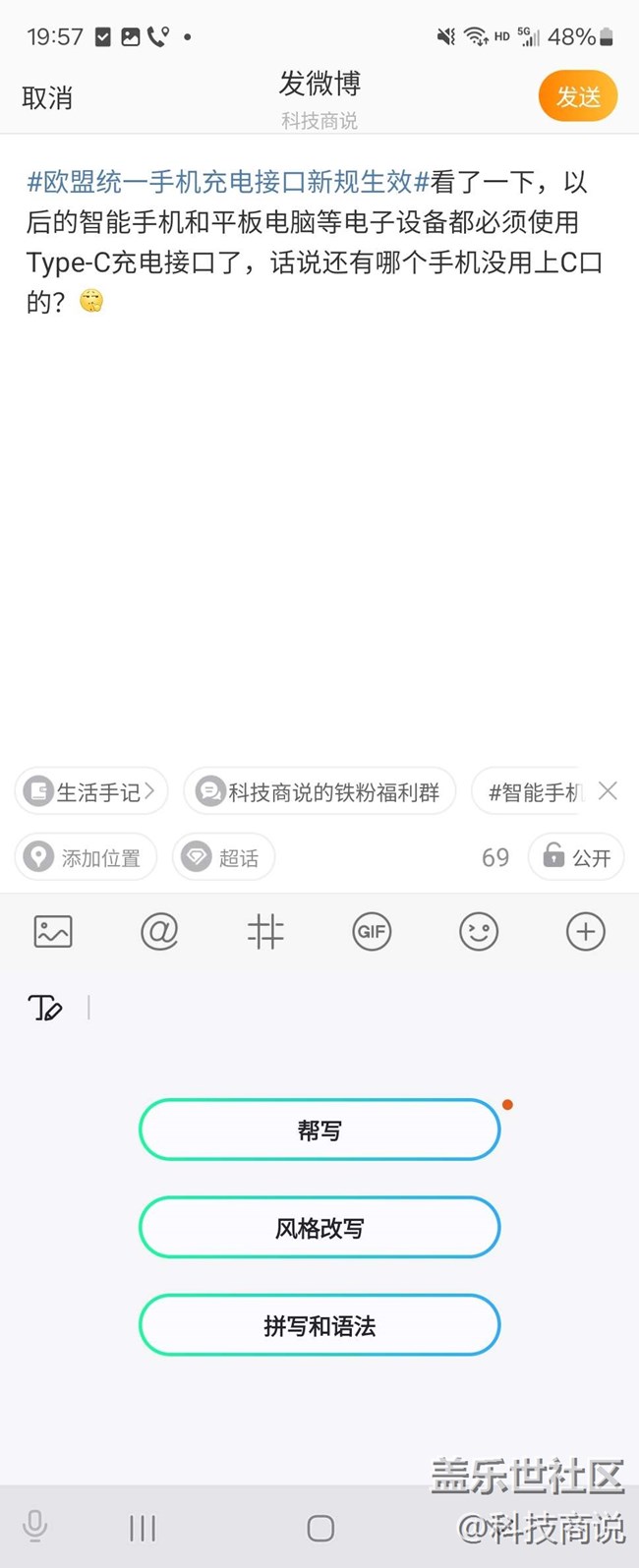Mention someone with the @ icon

pyautogui.click(x=159, y=931)
